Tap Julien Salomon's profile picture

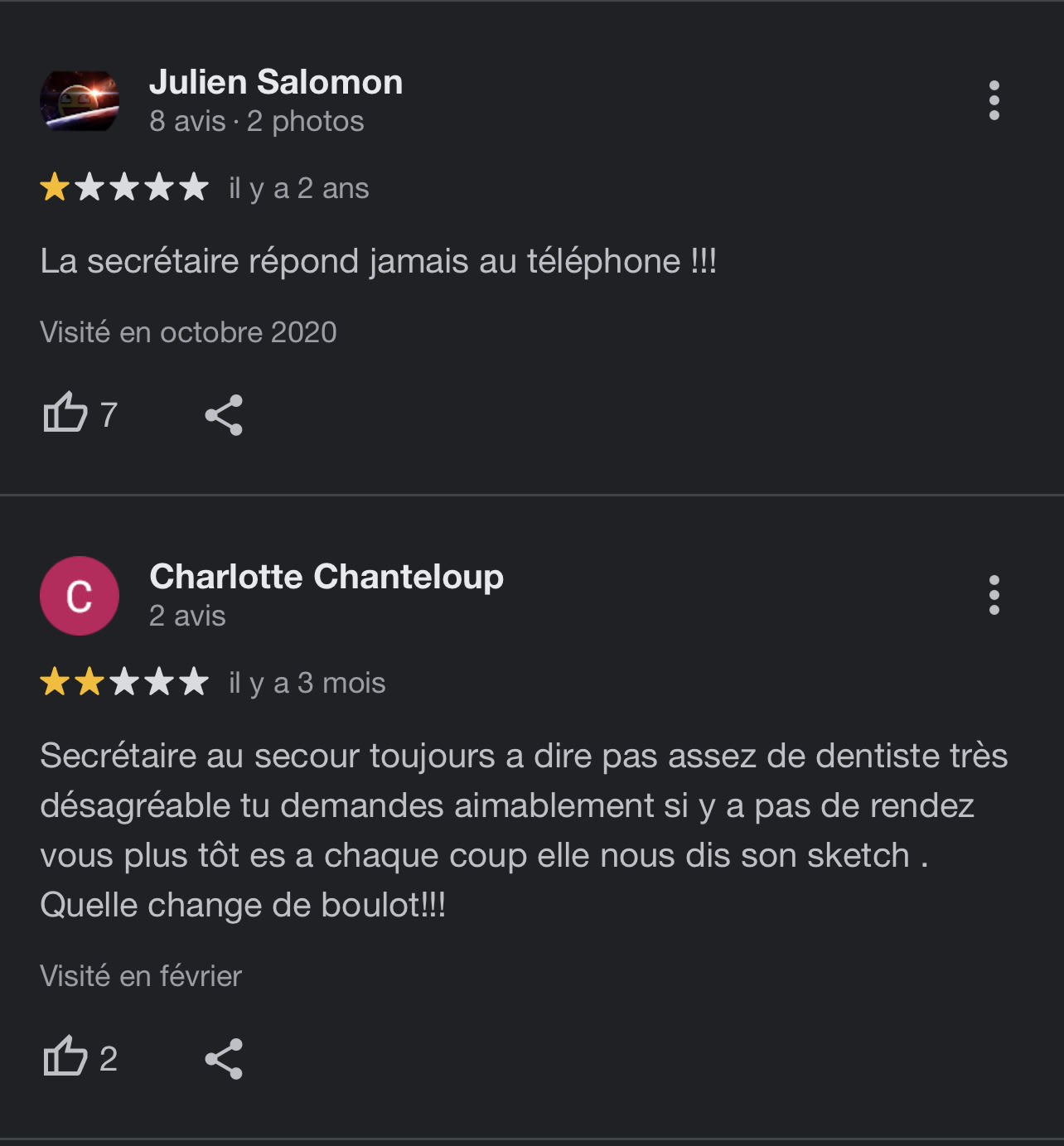tap(80, 101)
